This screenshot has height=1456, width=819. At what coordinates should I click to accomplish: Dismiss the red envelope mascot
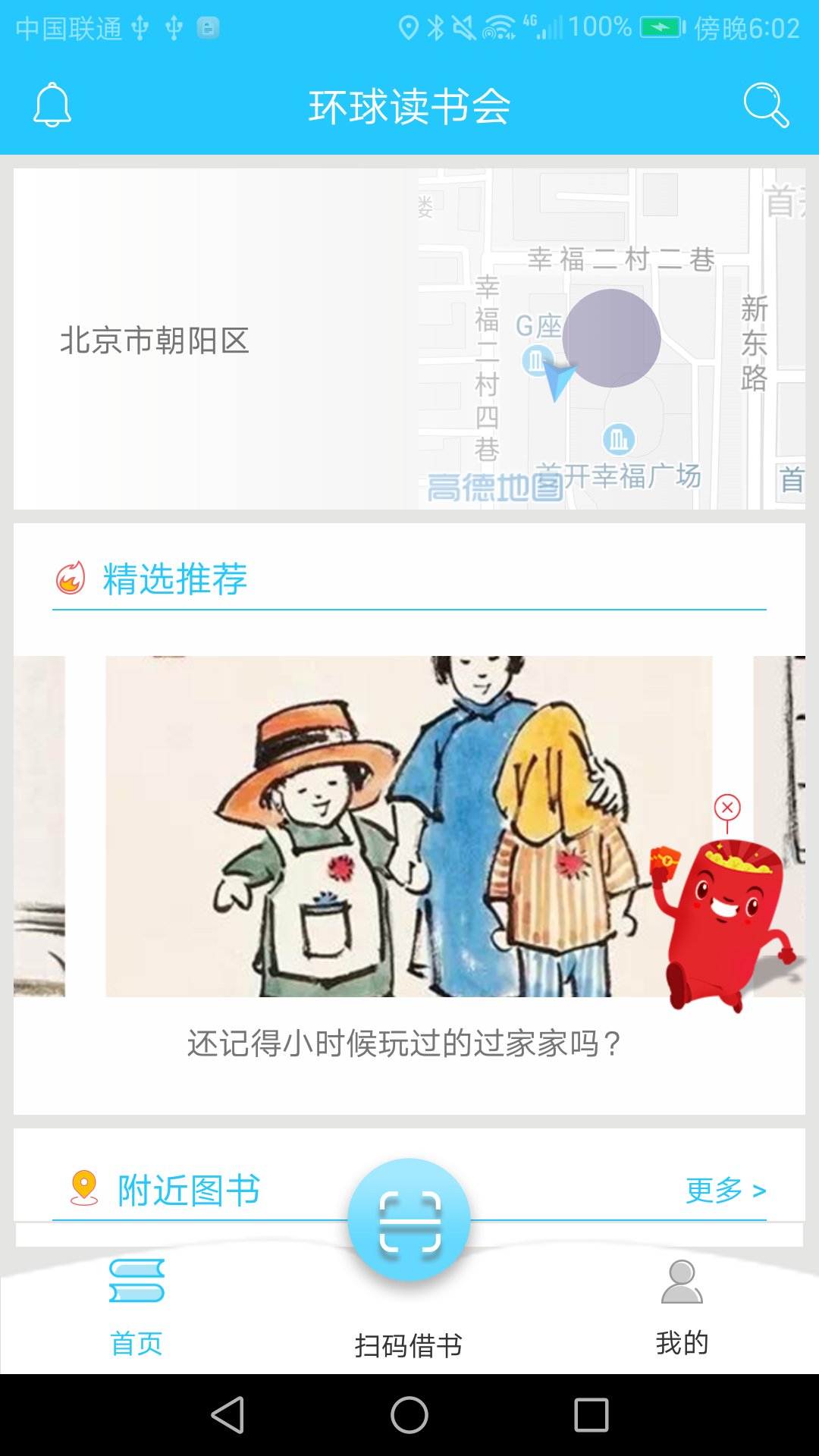pos(727,808)
